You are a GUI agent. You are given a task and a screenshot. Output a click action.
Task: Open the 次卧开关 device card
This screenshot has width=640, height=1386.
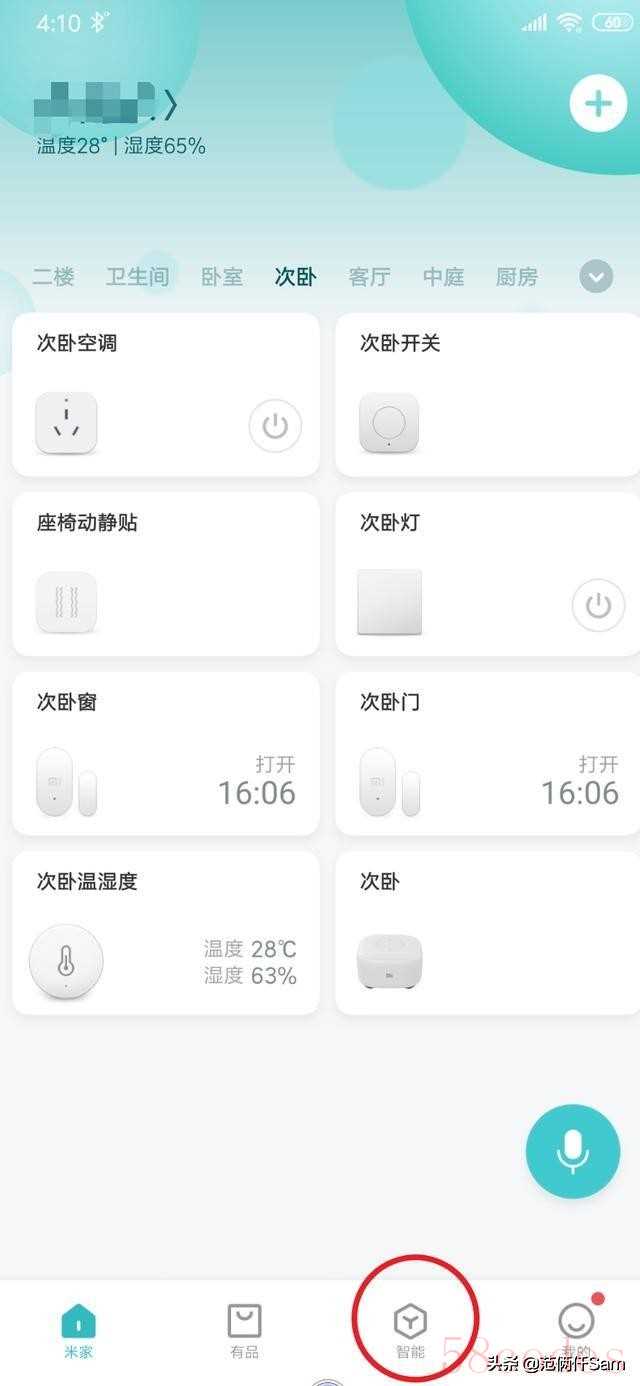[487, 395]
